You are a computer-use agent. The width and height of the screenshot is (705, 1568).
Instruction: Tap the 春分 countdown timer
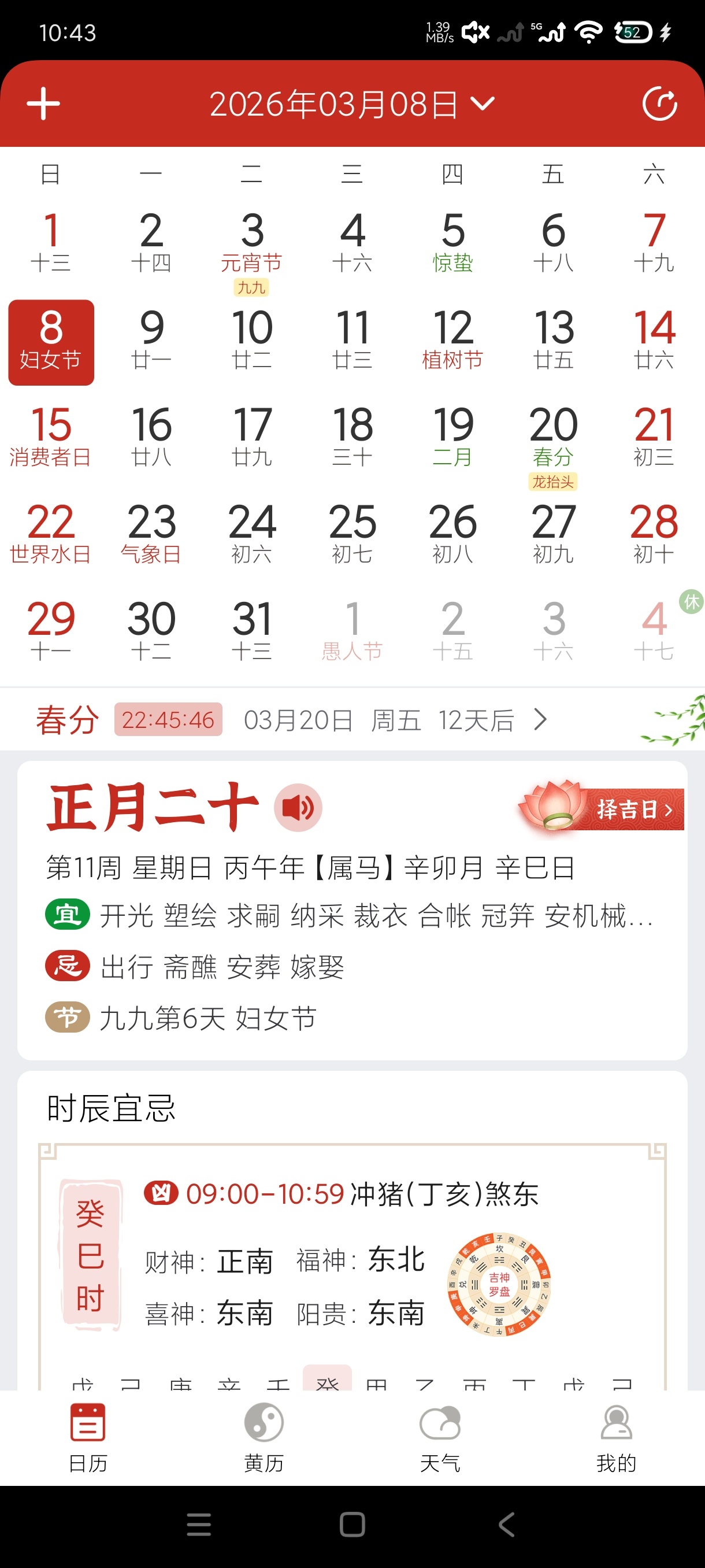tap(169, 719)
